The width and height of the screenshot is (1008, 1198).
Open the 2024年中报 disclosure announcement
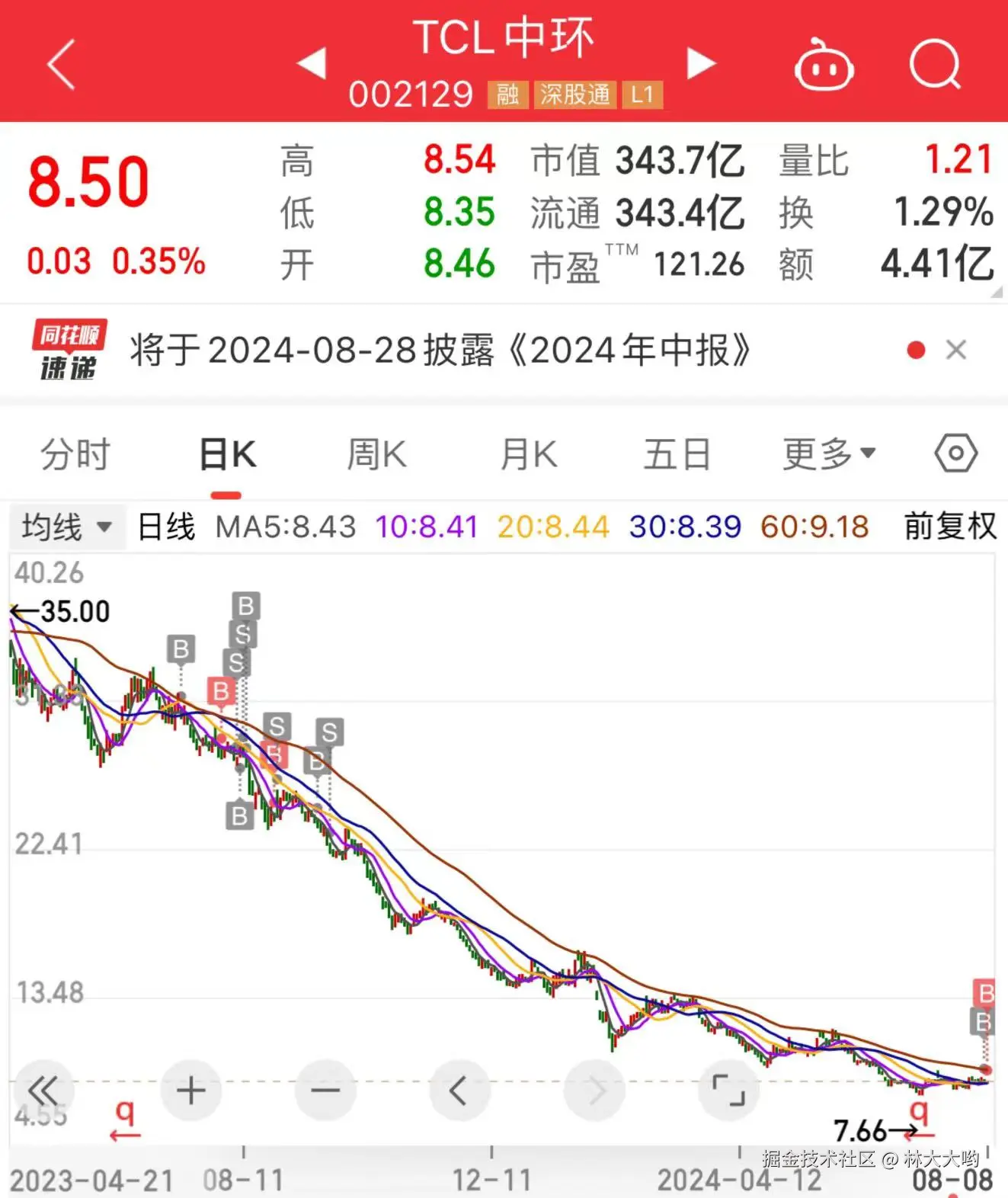442,350
